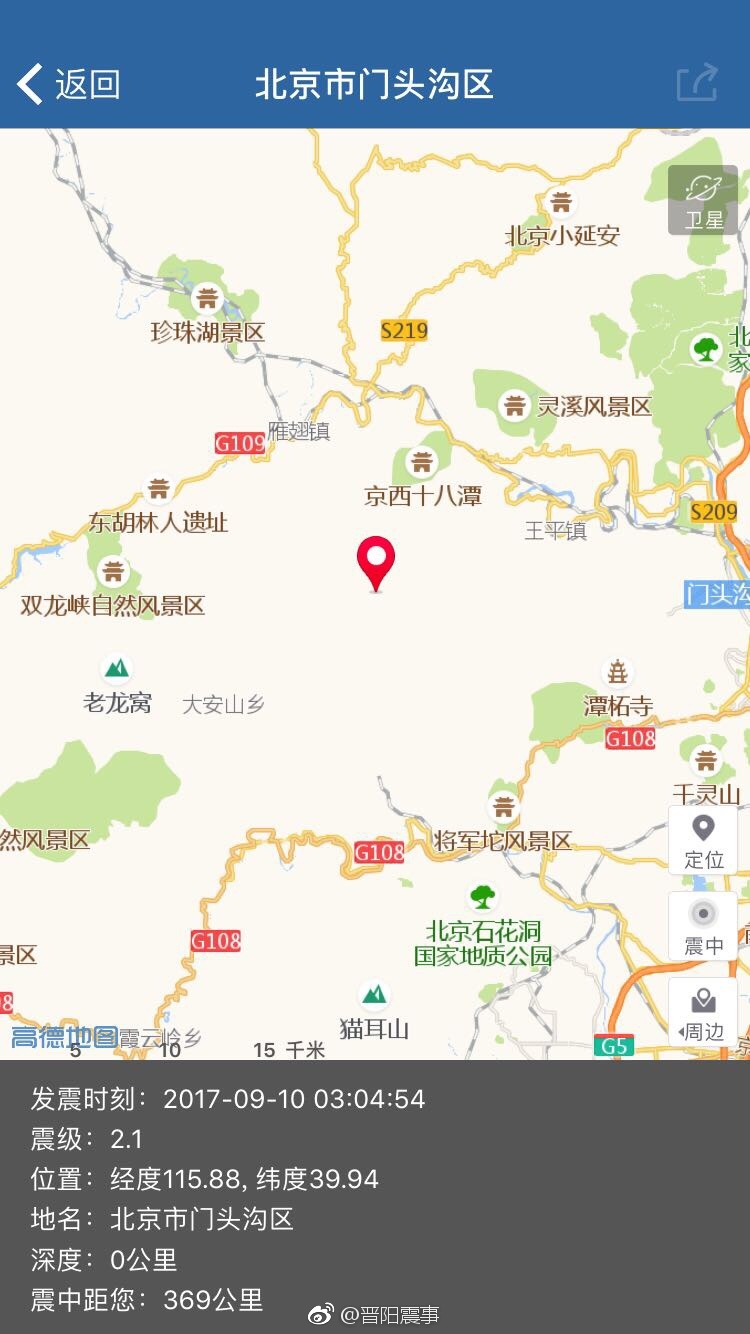The width and height of the screenshot is (750, 1334).
Task: Tap the red epicenter pin
Action: (x=376, y=562)
